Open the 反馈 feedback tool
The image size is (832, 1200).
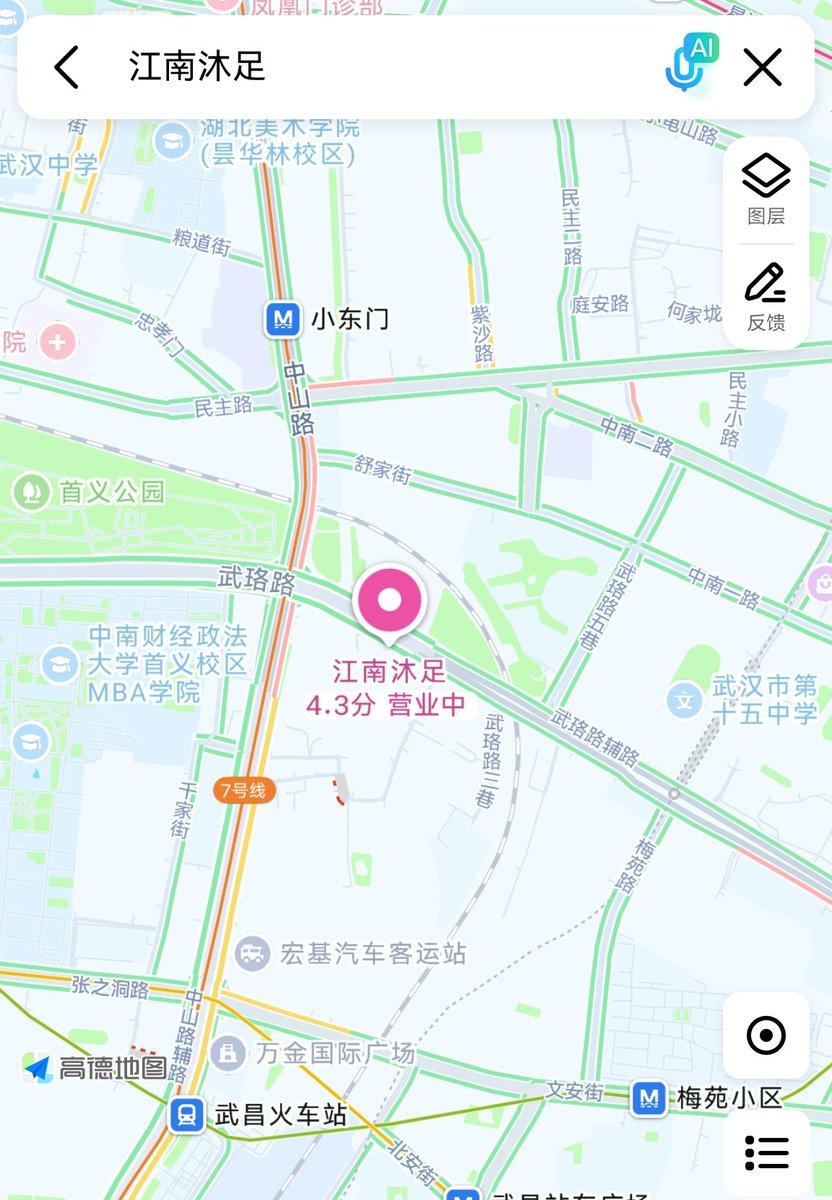[765, 292]
